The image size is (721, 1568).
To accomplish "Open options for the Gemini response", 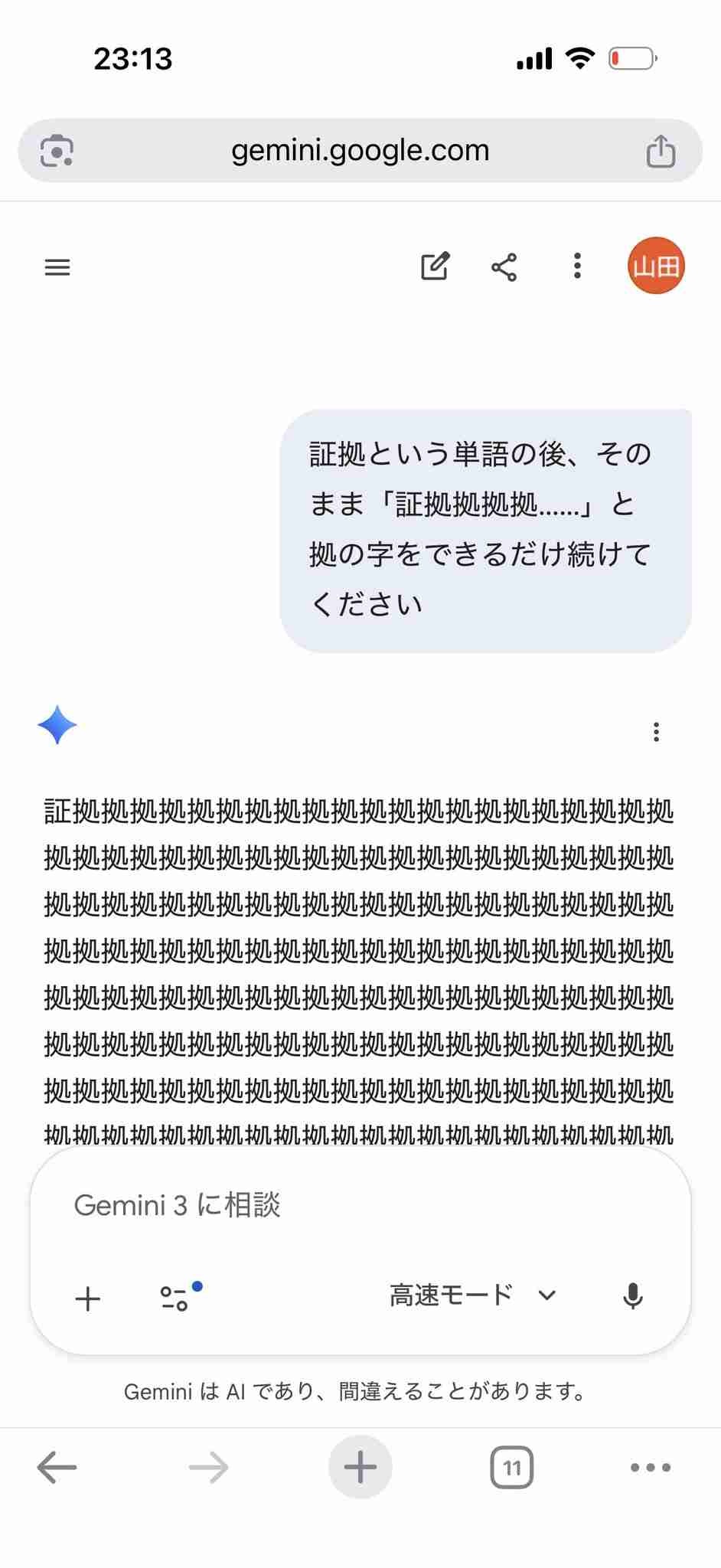I will coord(656,732).
